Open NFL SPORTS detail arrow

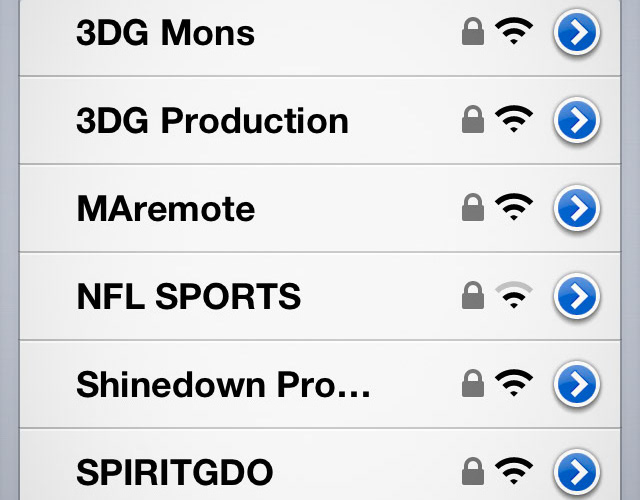pos(577,297)
